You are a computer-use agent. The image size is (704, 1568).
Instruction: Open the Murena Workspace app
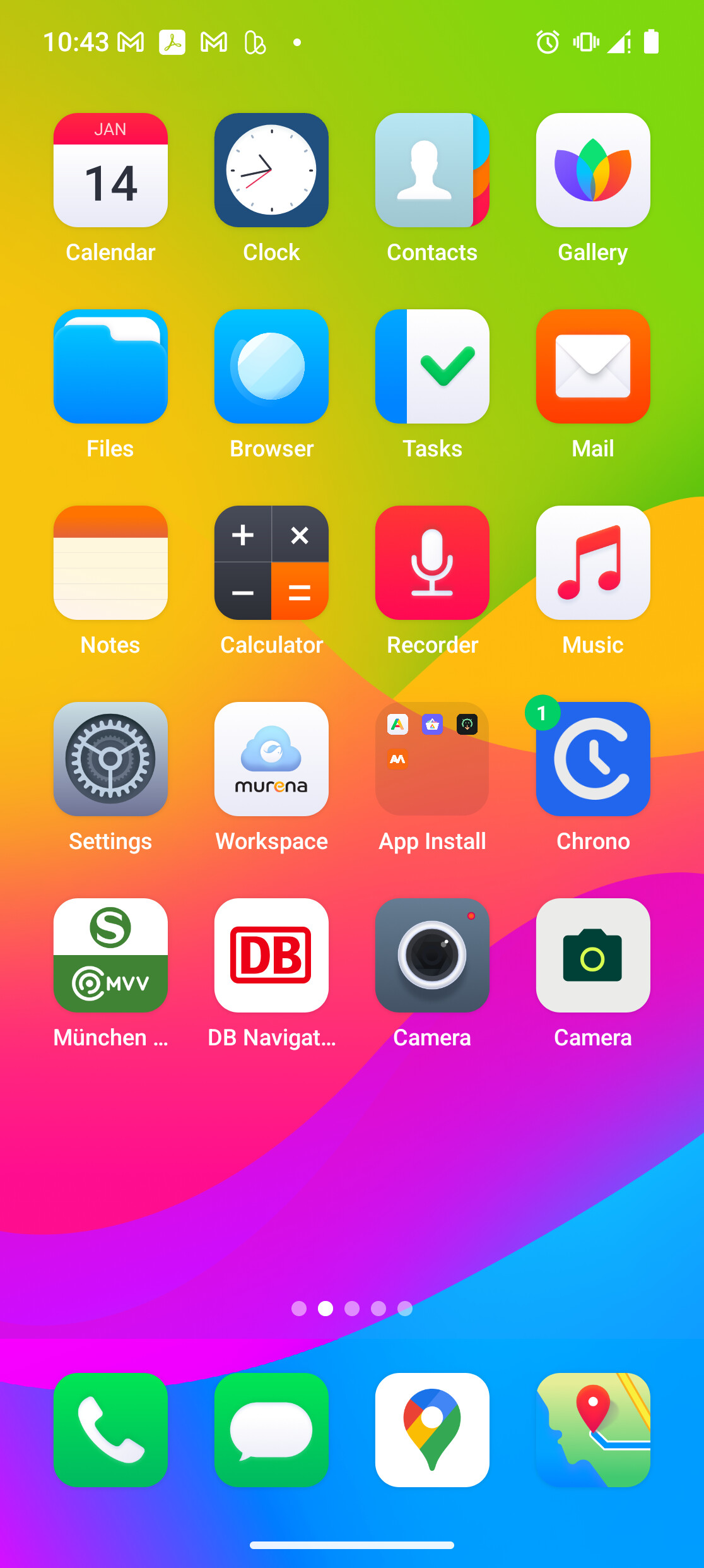point(271,759)
